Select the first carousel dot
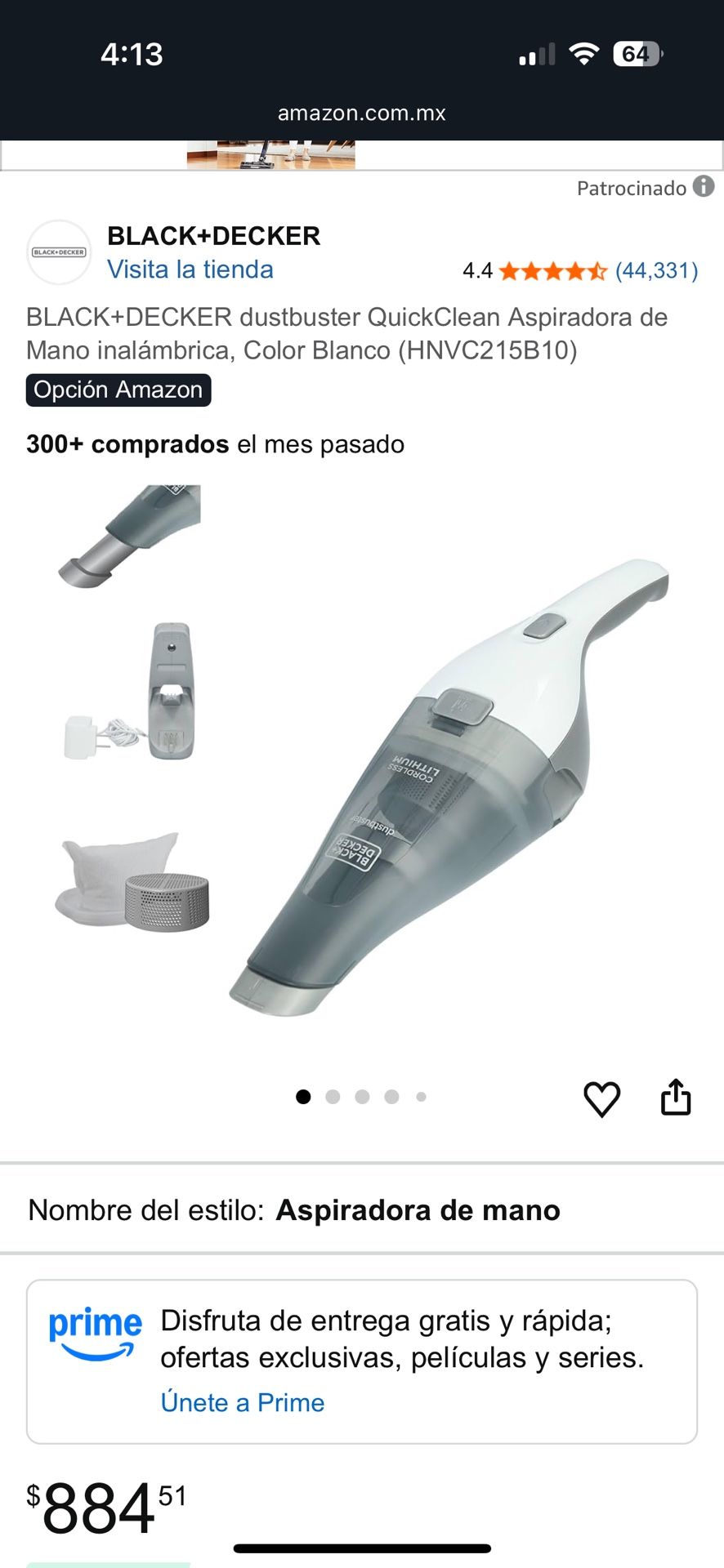This screenshot has width=724, height=1568. tap(302, 1097)
